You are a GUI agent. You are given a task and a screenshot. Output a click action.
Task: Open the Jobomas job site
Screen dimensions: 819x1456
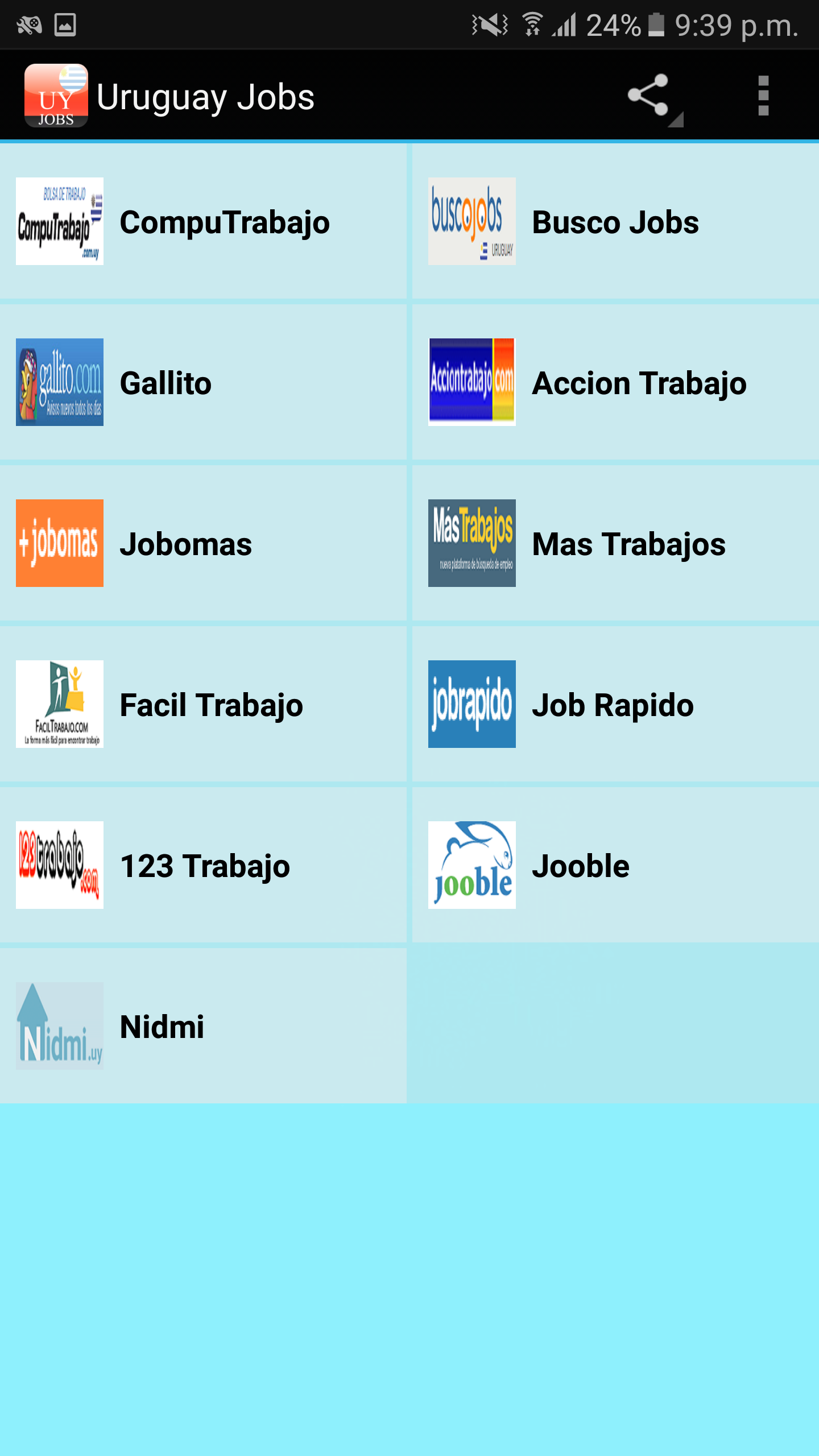(203, 543)
